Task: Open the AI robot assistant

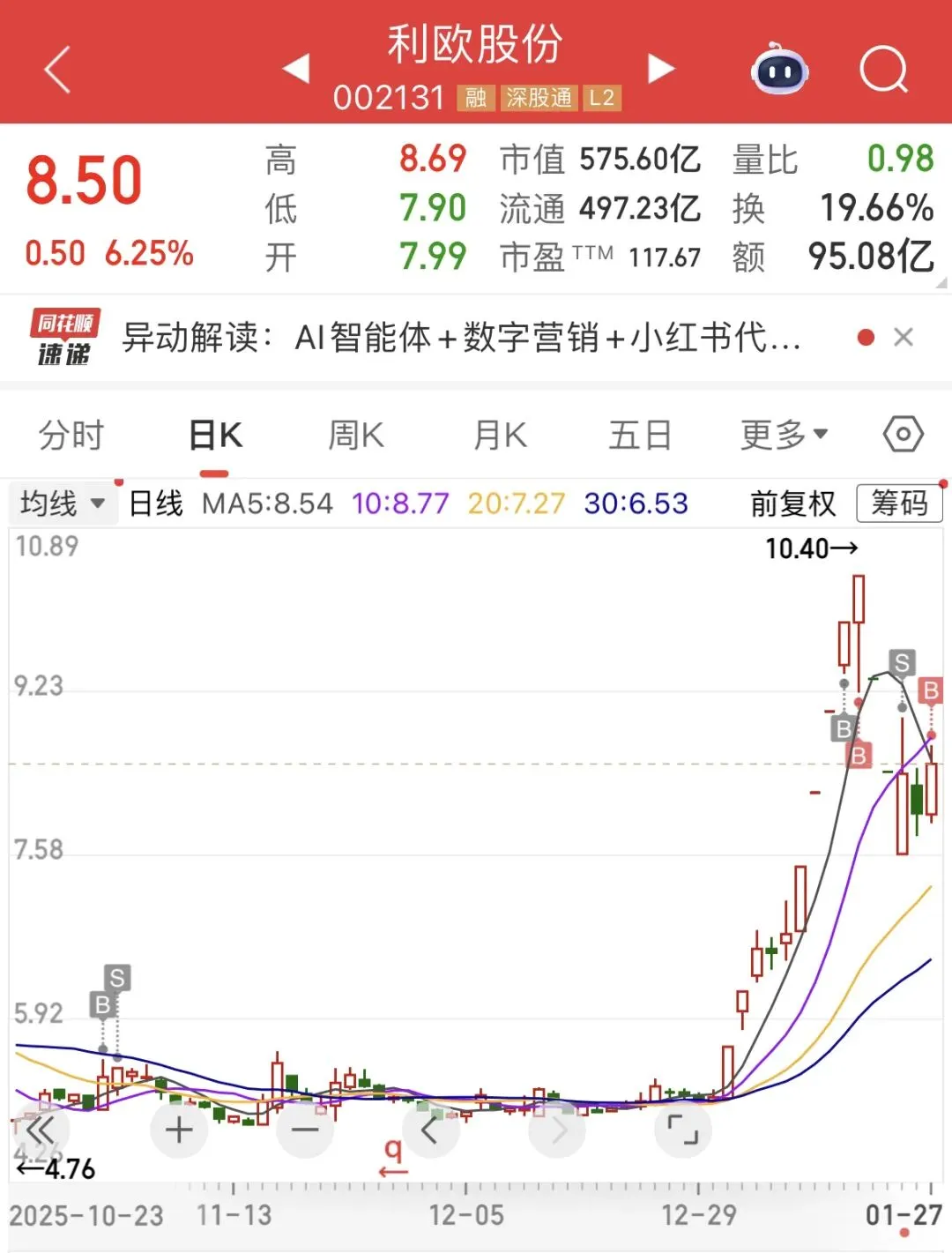Action: pyautogui.click(x=779, y=69)
